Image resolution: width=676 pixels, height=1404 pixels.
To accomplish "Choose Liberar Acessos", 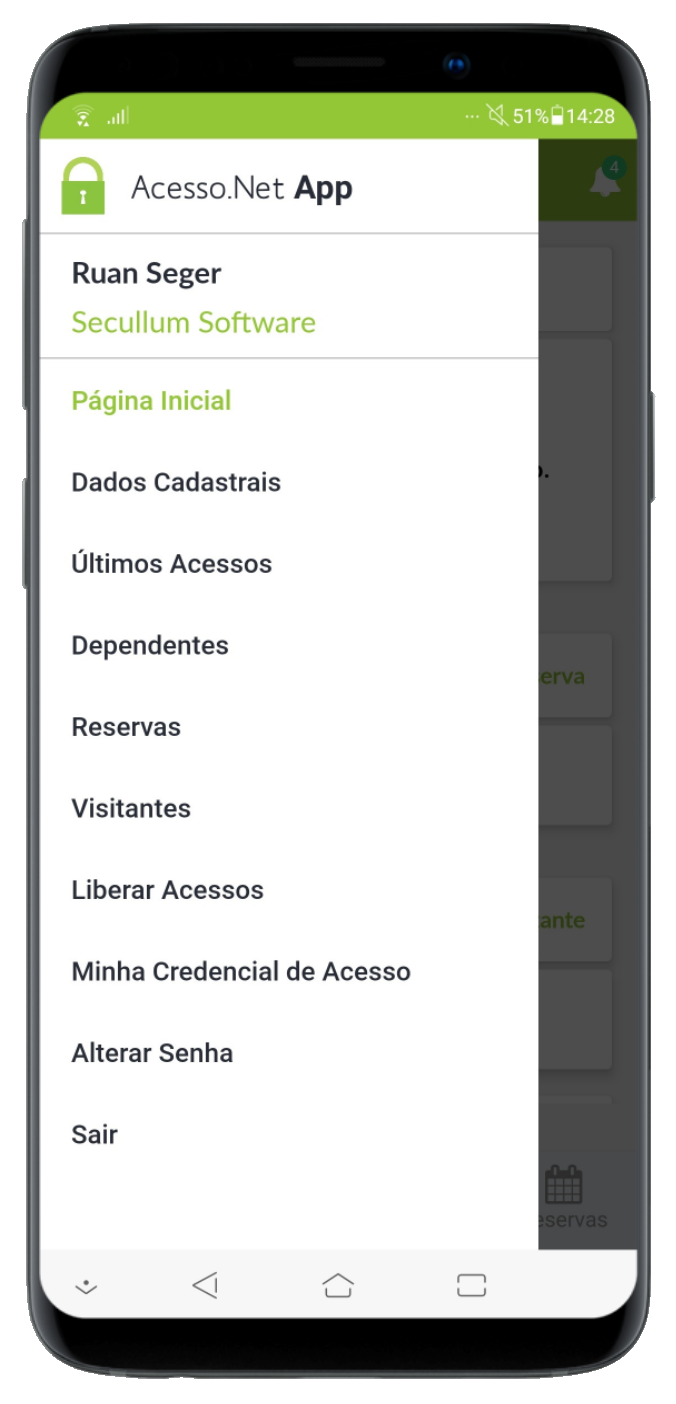I will point(167,890).
